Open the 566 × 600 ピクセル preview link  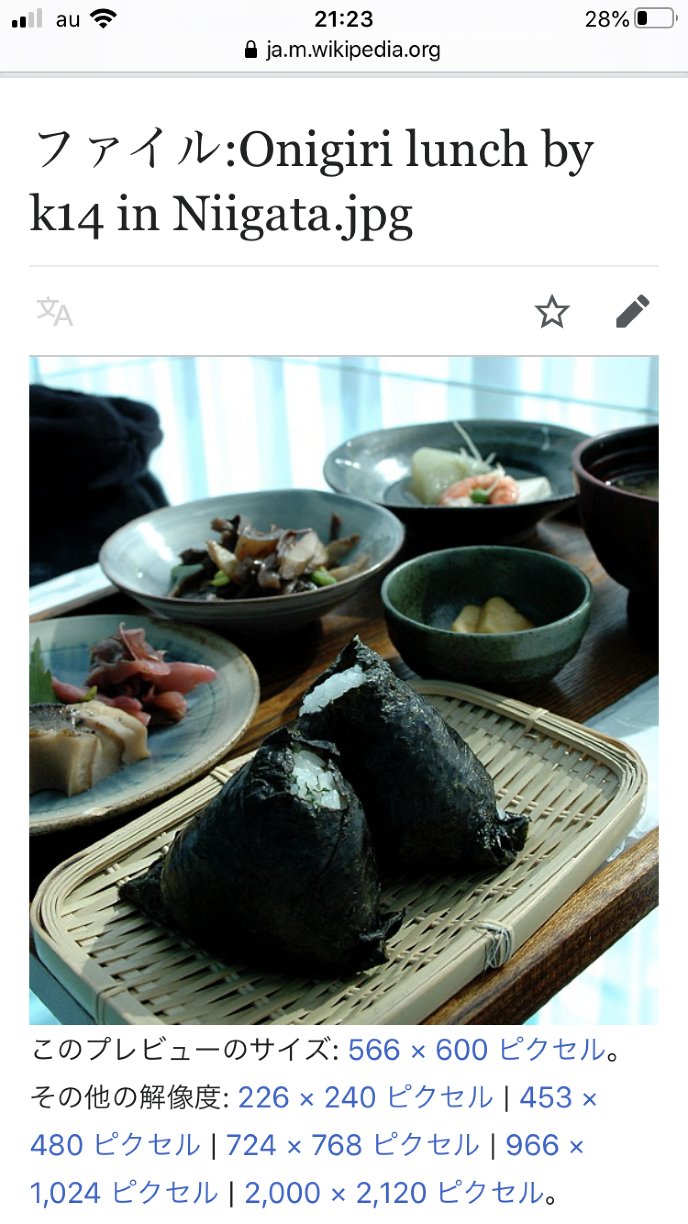point(476,1050)
